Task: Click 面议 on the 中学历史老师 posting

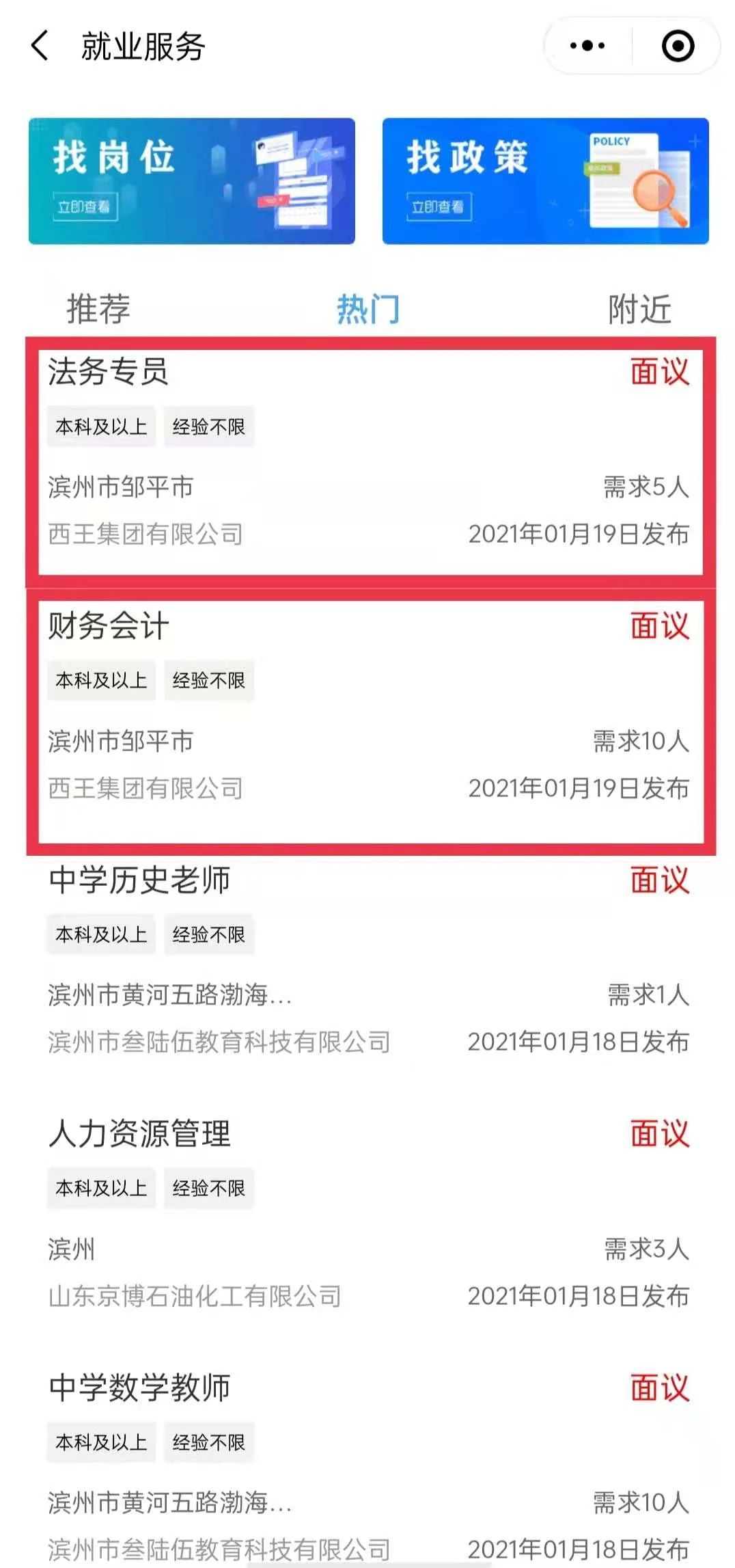Action: point(660,880)
